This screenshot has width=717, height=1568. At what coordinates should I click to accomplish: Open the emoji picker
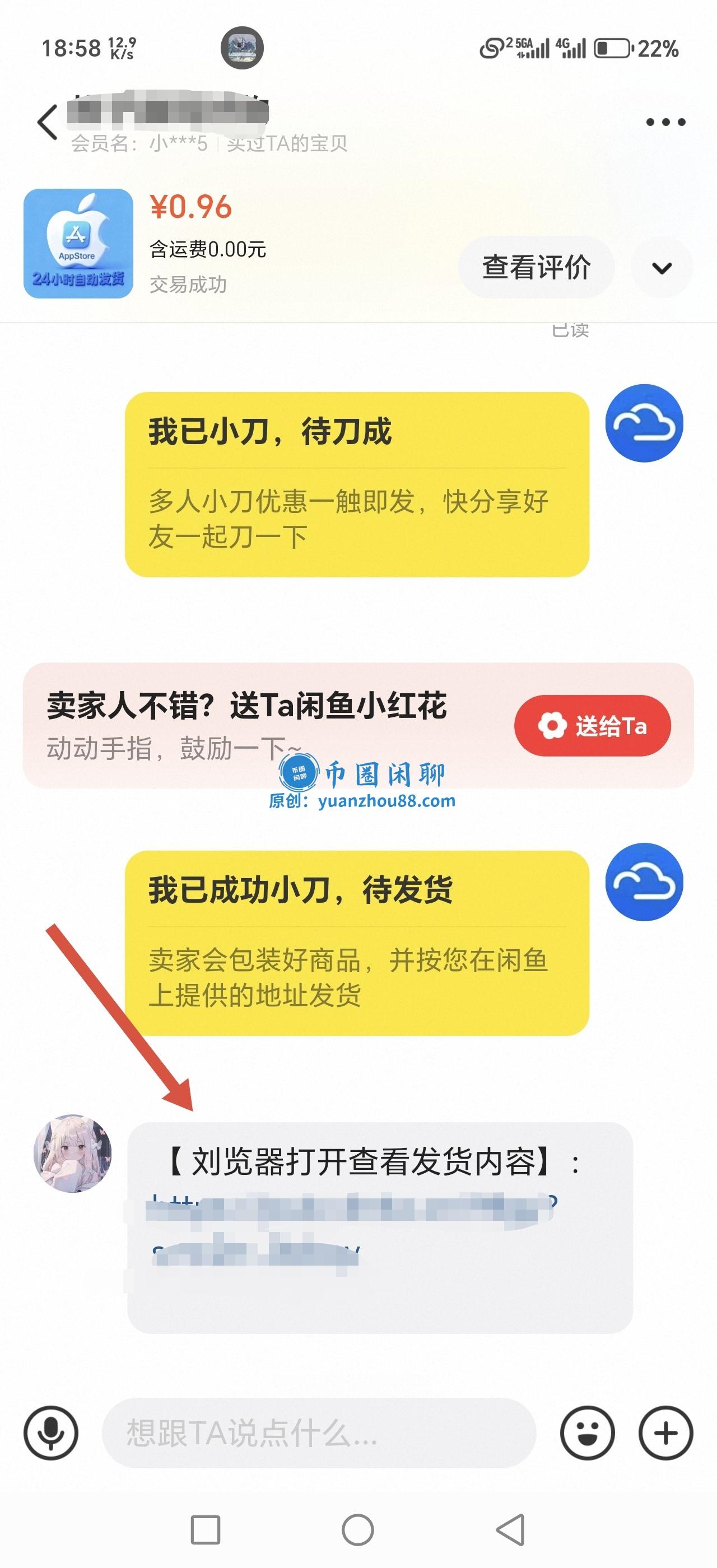[x=588, y=1432]
